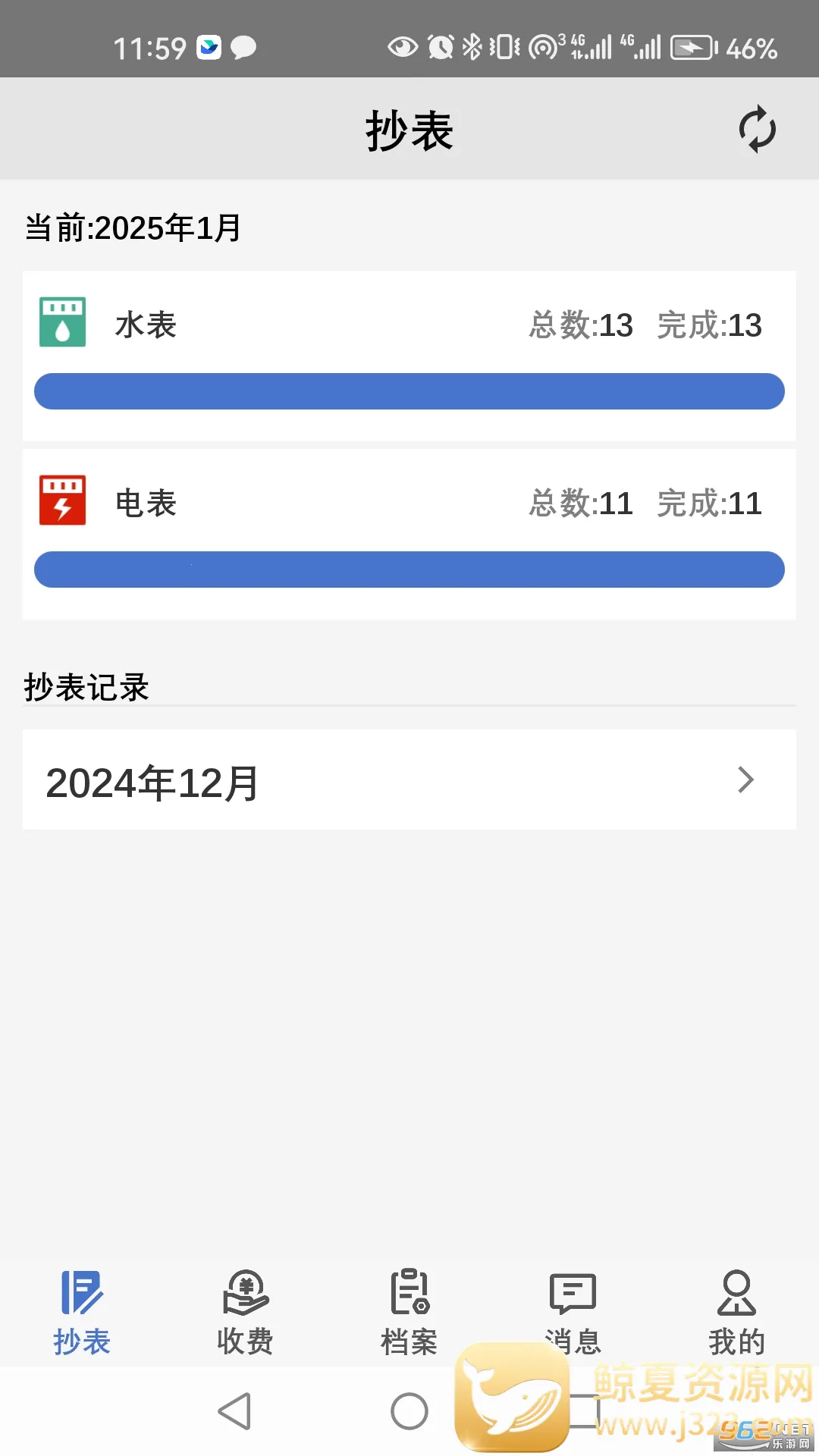Open the 水表 water meter card

point(409,355)
